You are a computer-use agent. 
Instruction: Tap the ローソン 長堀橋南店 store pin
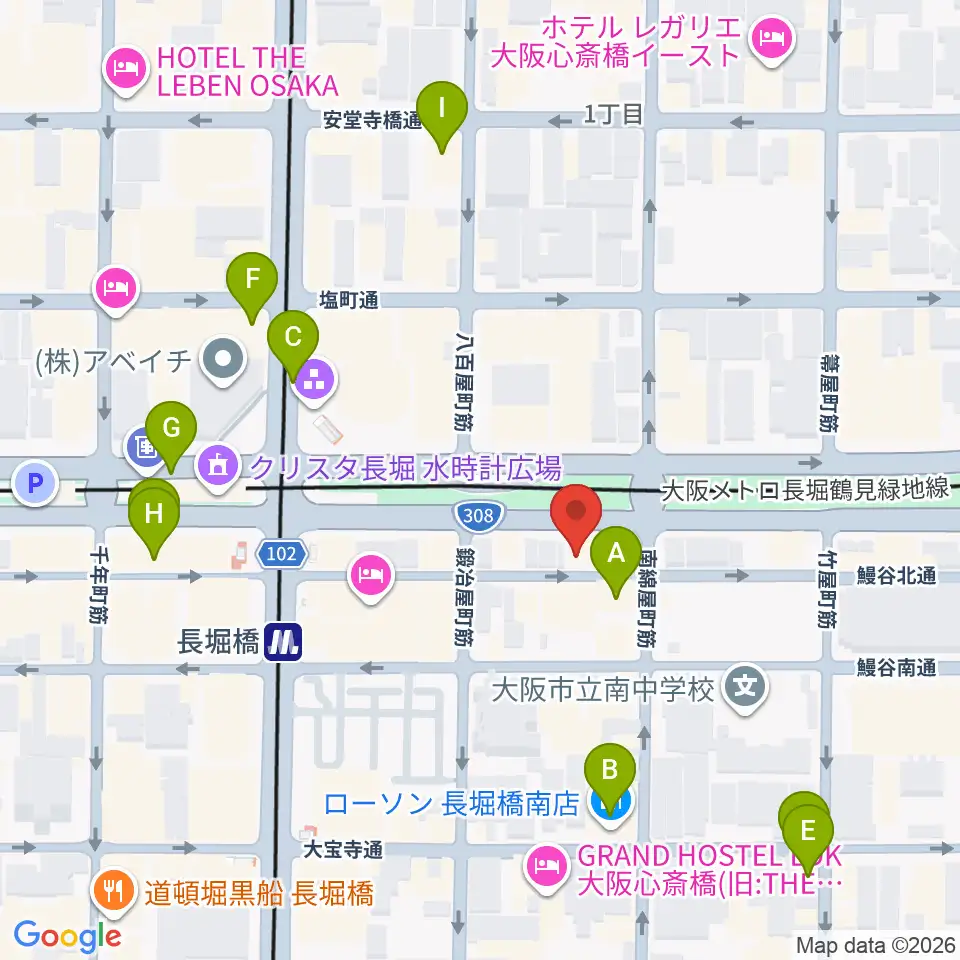[610, 805]
